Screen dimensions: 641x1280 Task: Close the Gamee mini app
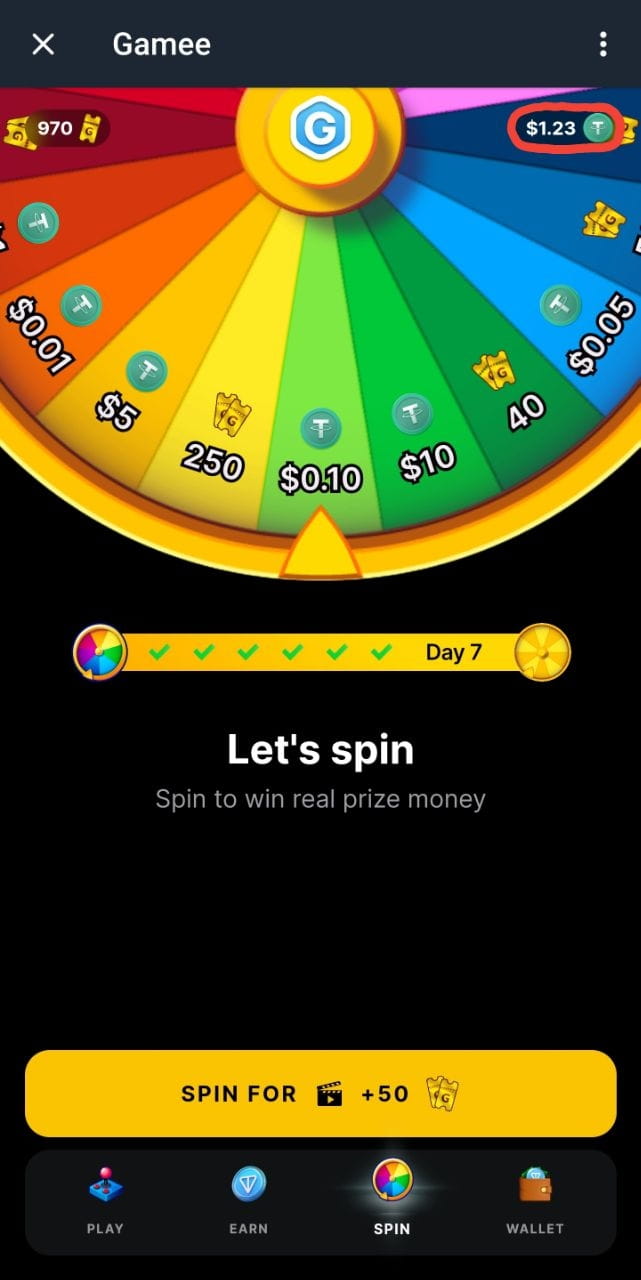43,44
